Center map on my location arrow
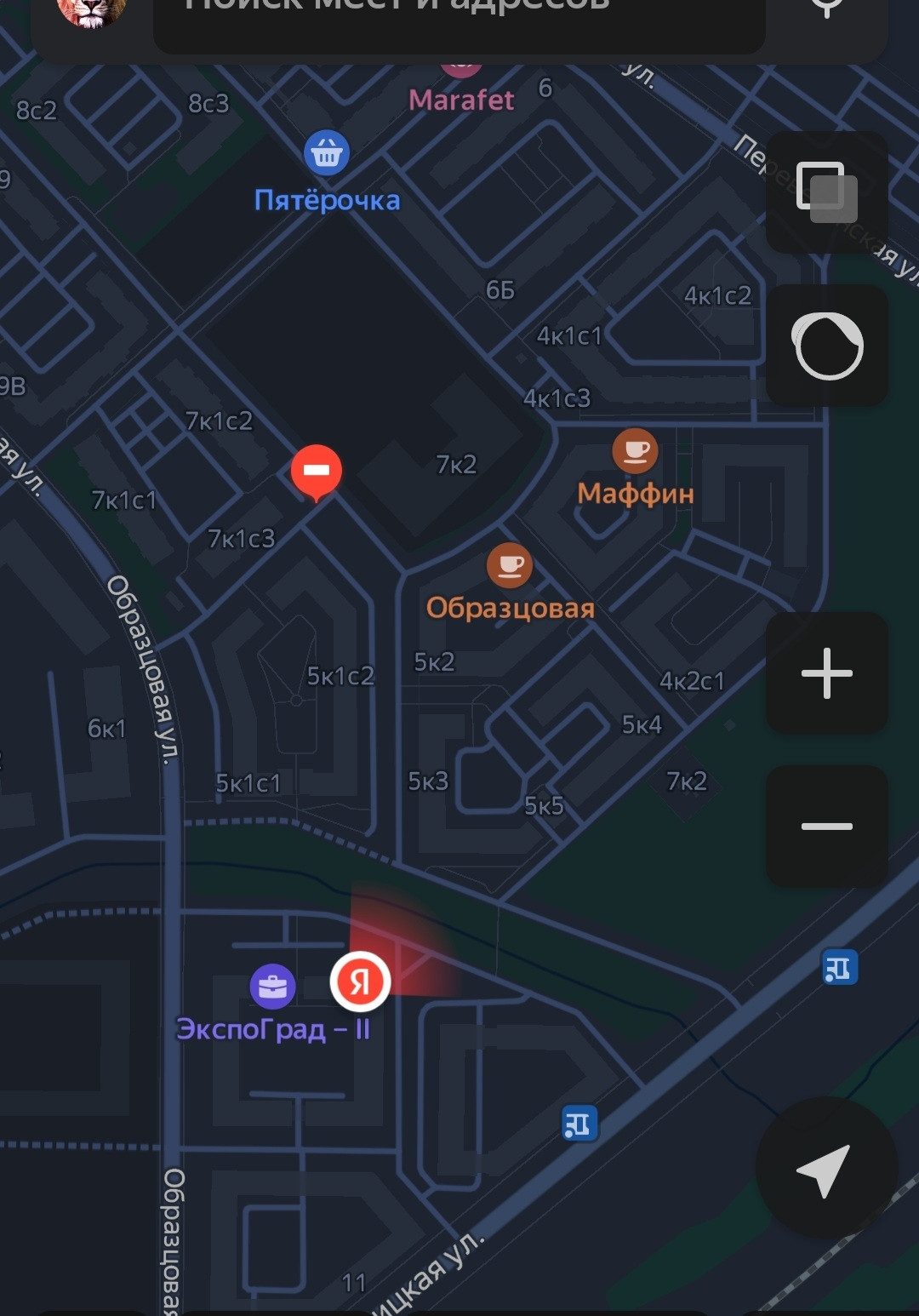Image resolution: width=919 pixels, height=1316 pixels. pos(826,1169)
